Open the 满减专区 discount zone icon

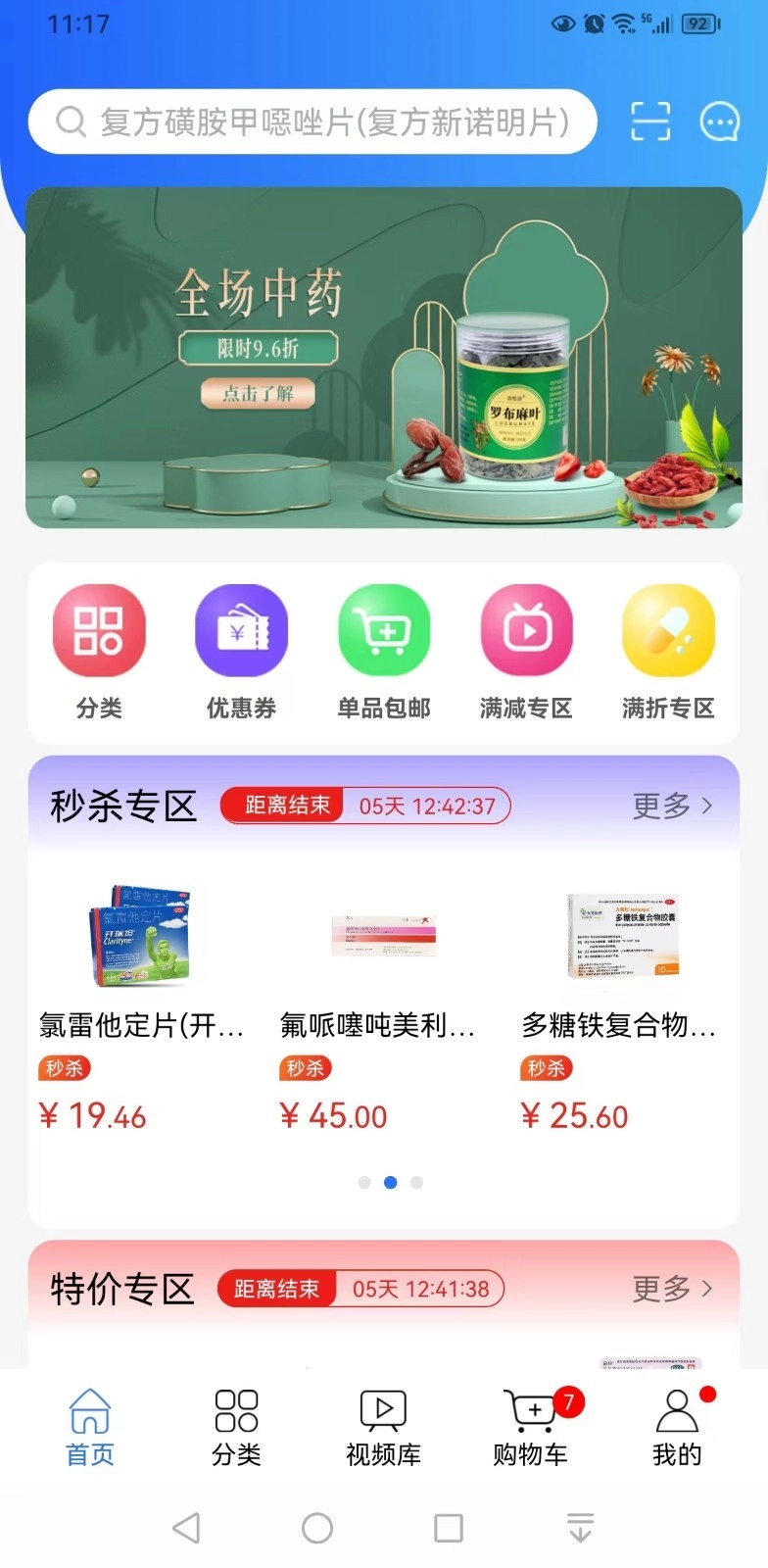click(526, 630)
